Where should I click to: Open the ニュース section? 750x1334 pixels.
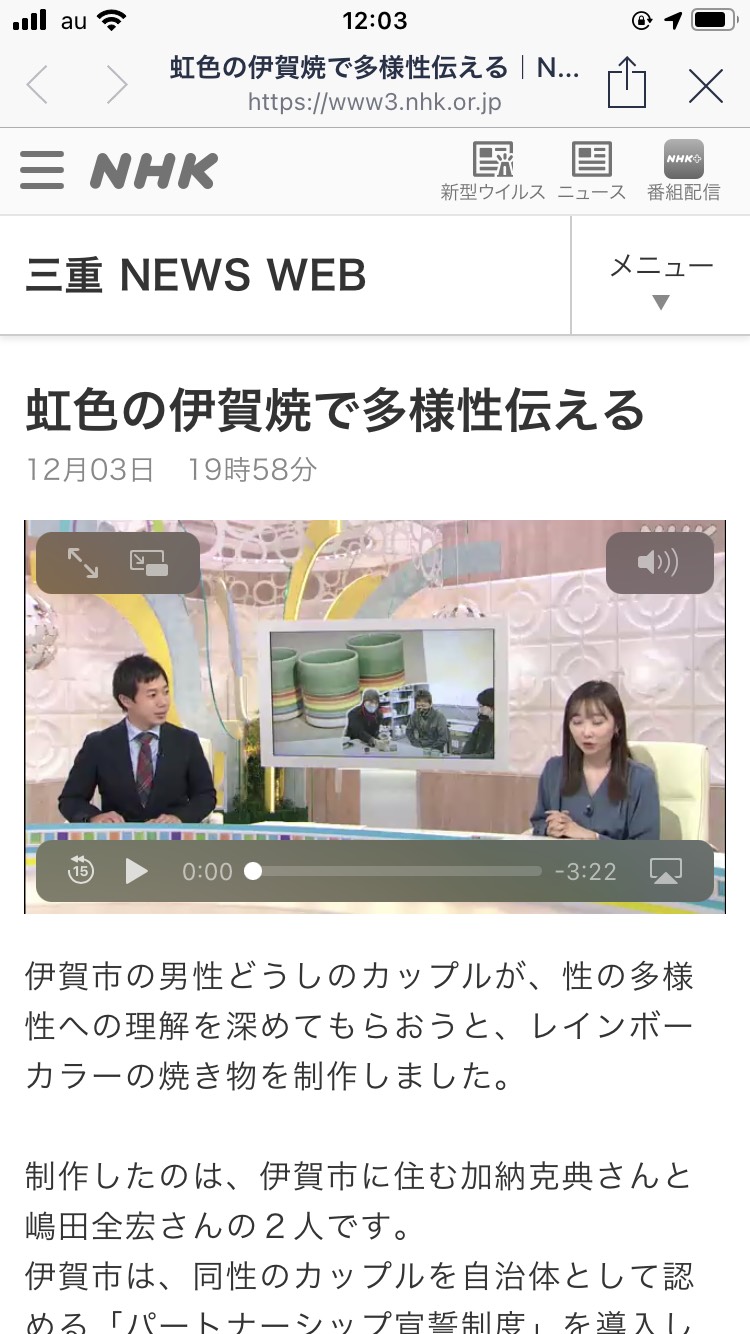[x=592, y=171]
